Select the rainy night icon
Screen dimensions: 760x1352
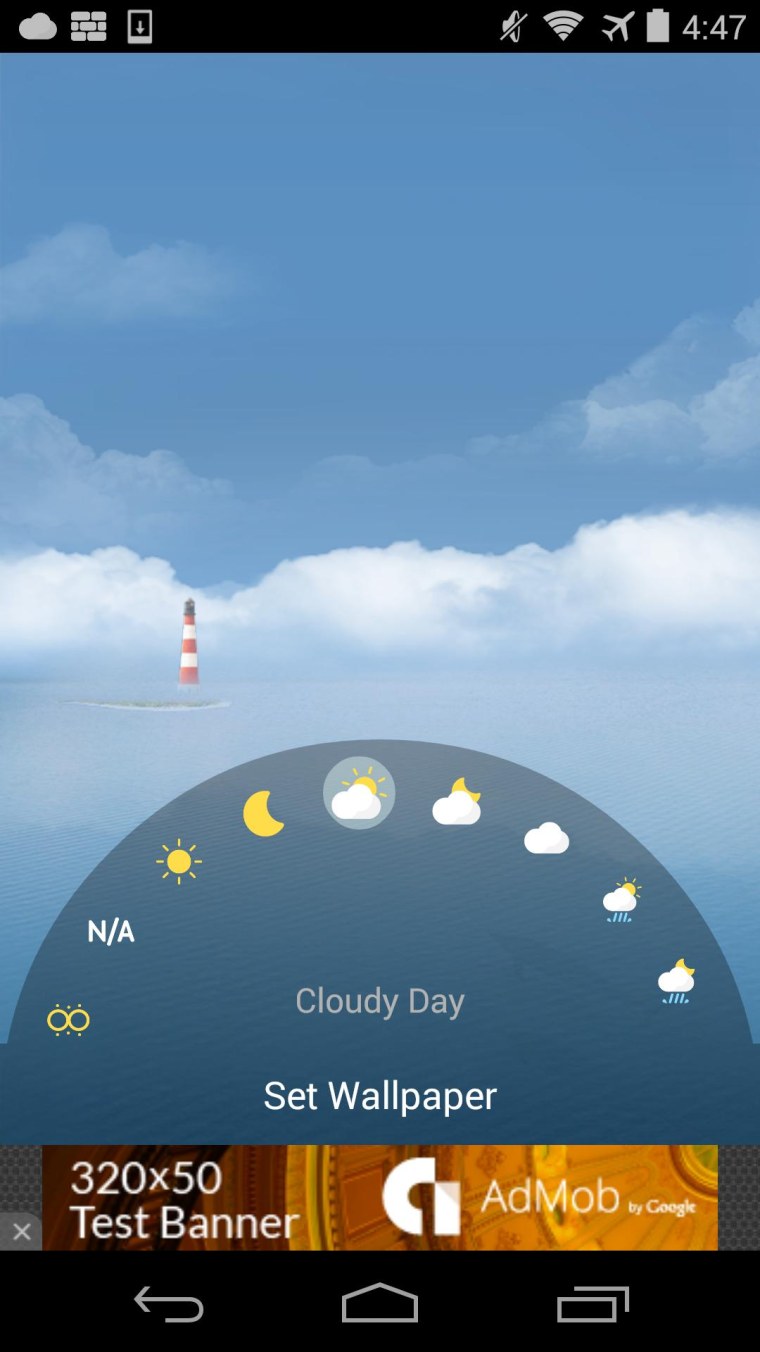pos(677,982)
